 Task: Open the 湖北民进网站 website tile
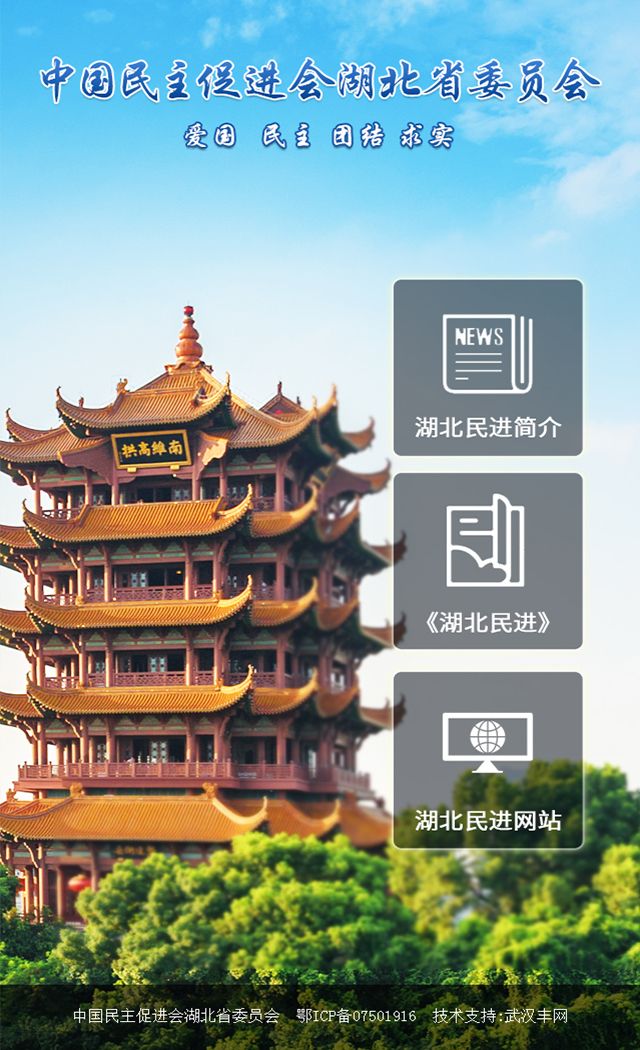tap(487, 760)
